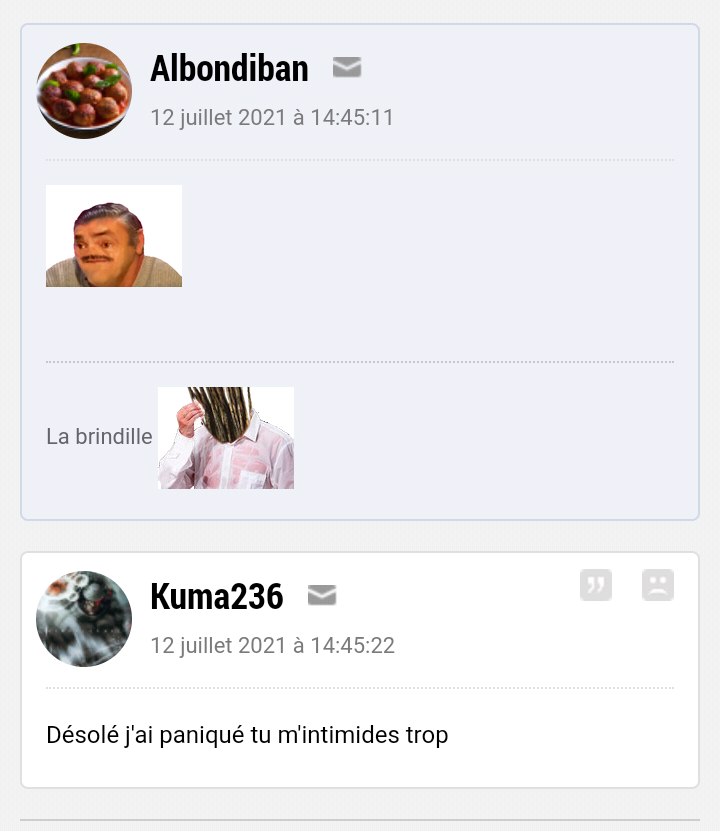Open Albondiban's profile from the username
The image size is (720, 831).
[x=229, y=68]
